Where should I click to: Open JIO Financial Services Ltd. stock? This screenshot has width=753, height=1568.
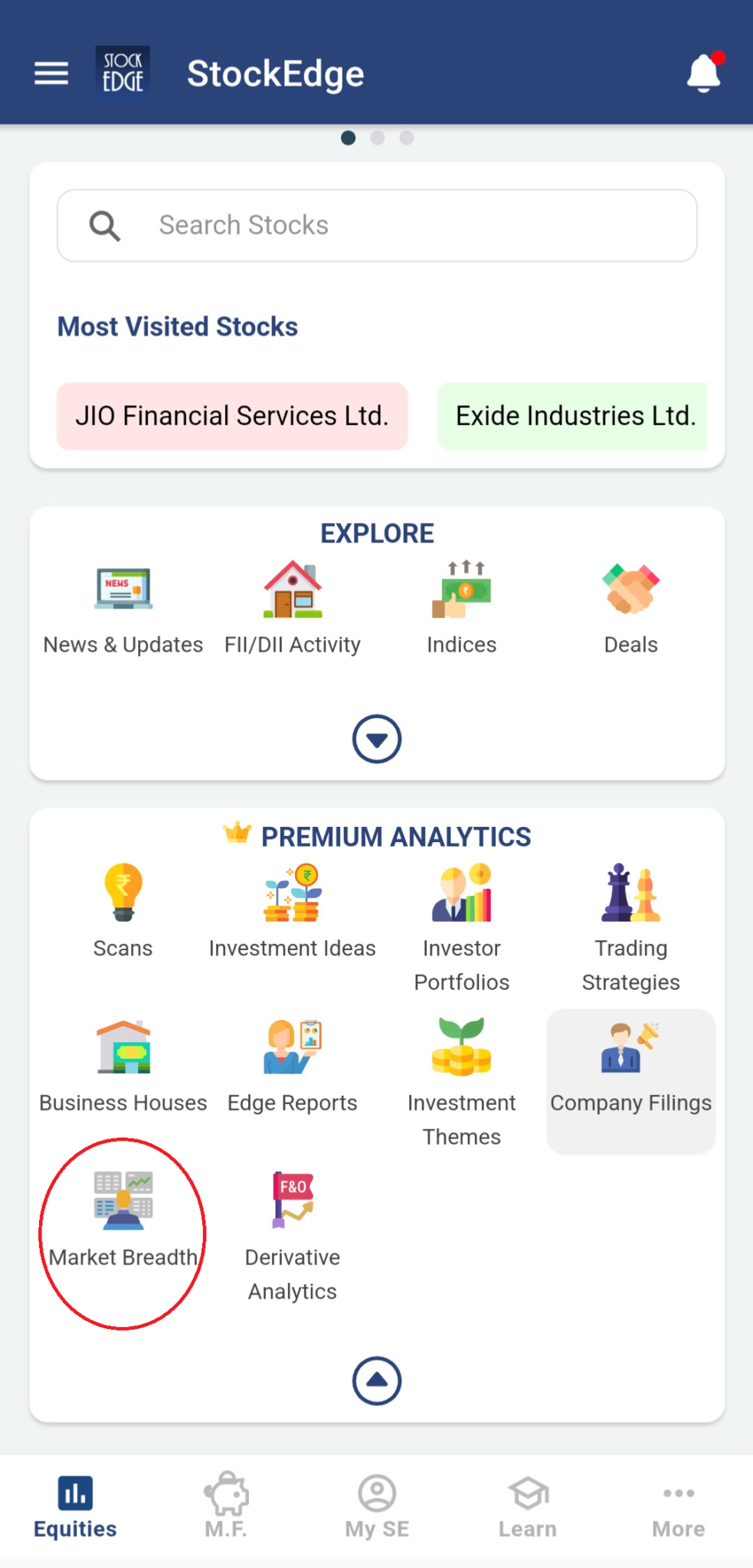(232, 416)
